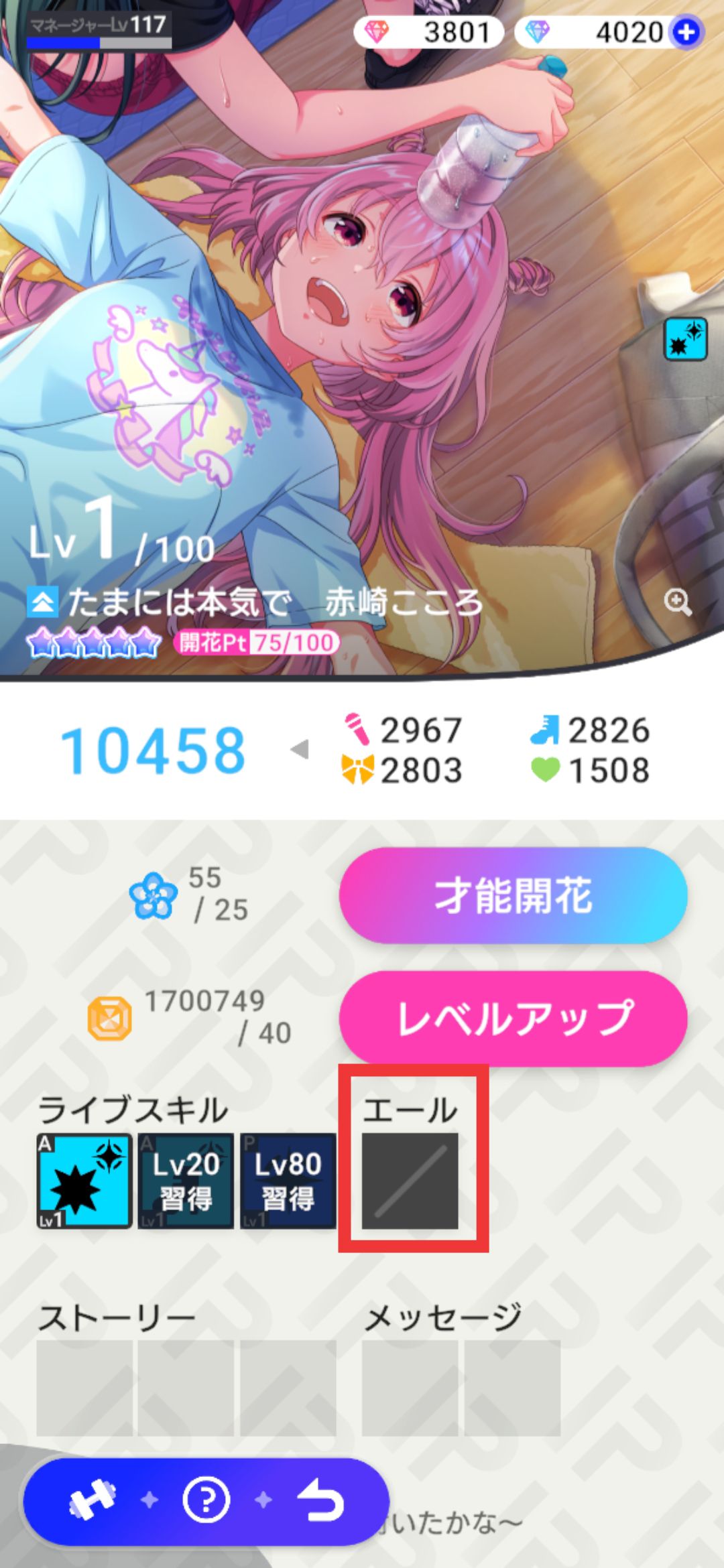Image resolution: width=724 pixels, height=1568 pixels.
Task: Tap the skill badge on the card artwork
Action: (685, 339)
